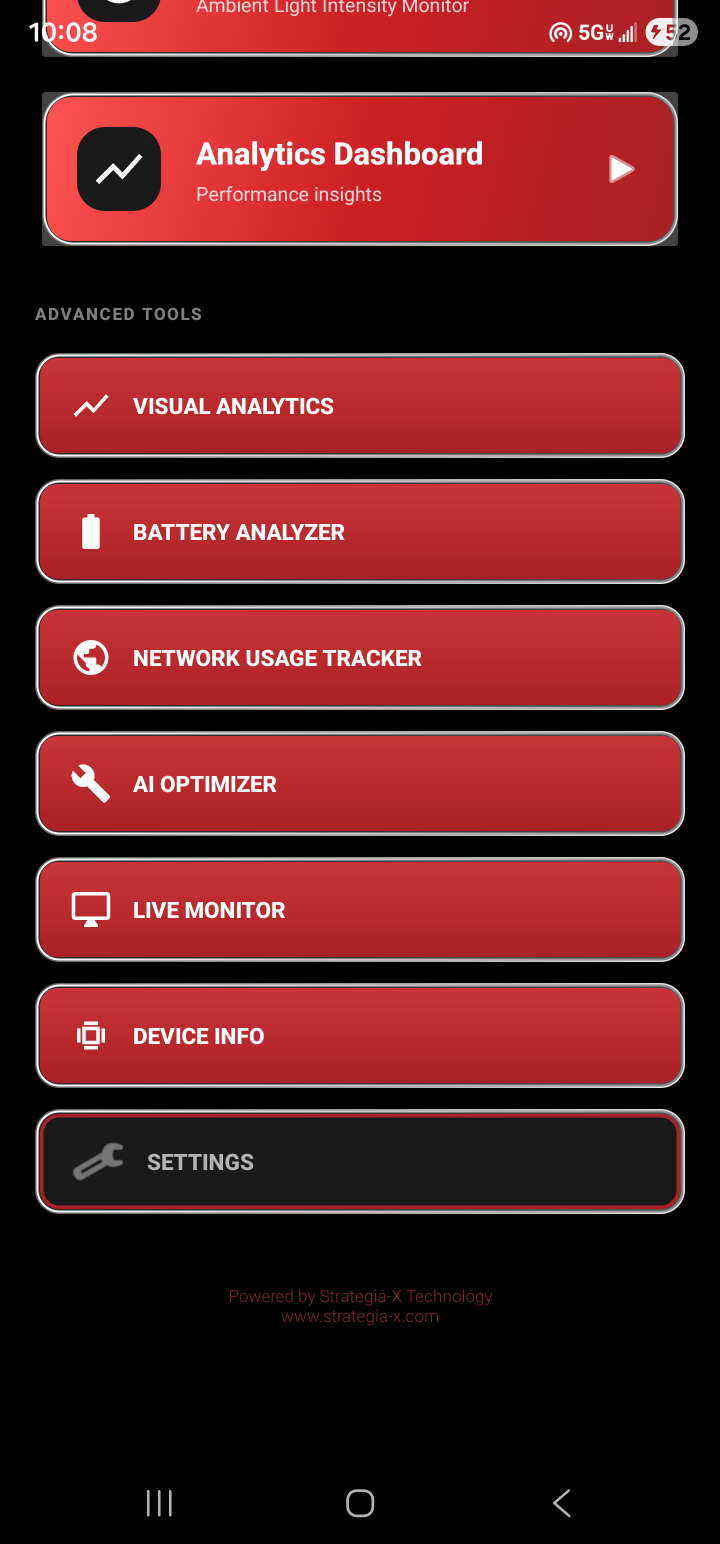720x1544 pixels.
Task: Open the Battery Analyzer tool
Action: click(360, 531)
